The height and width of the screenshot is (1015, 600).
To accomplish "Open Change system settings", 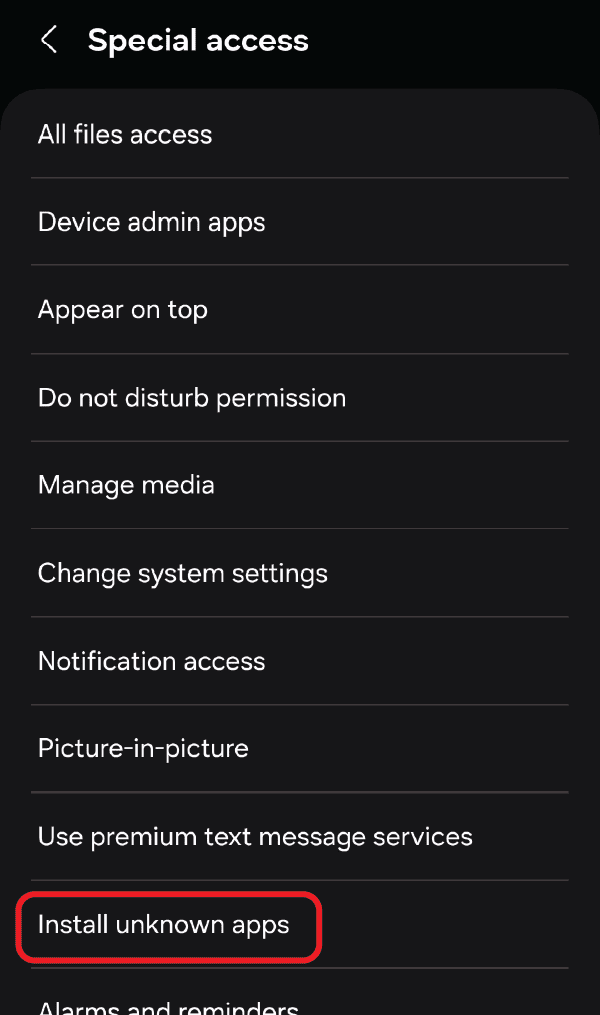I will point(183,573).
